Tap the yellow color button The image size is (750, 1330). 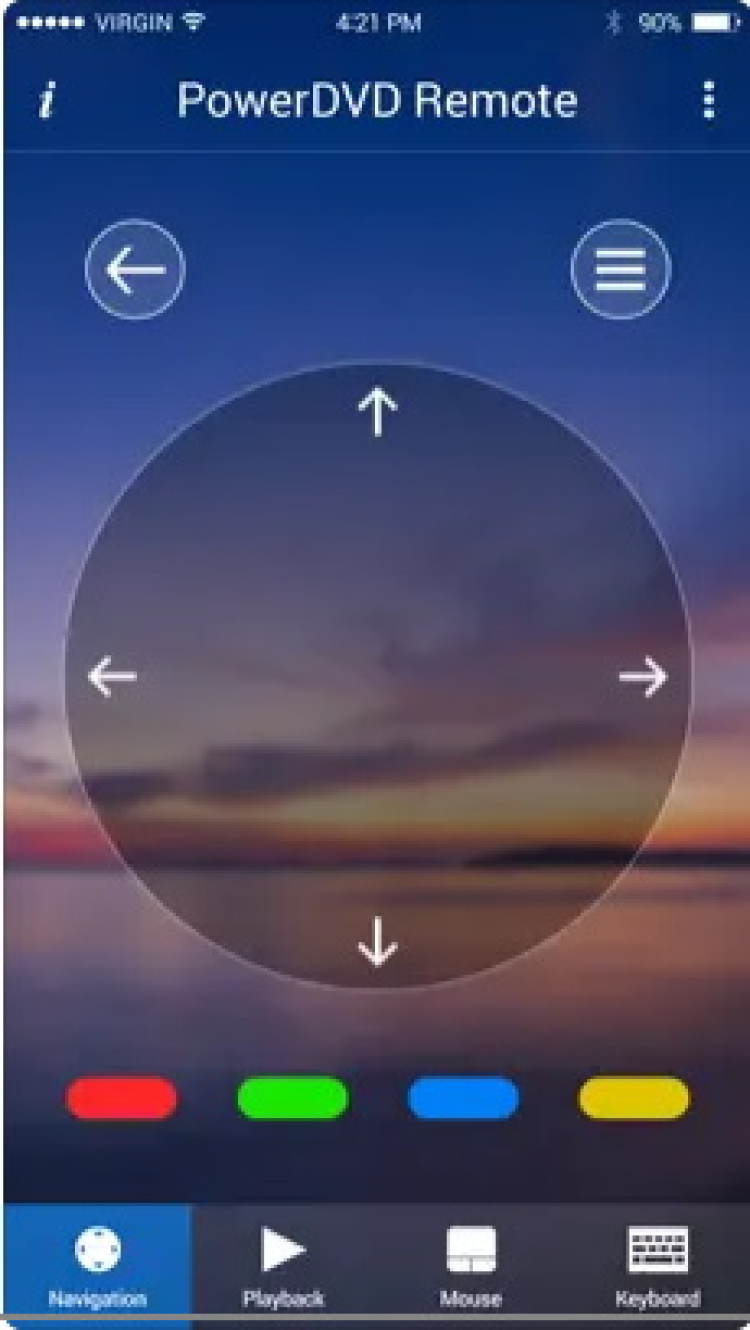pyautogui.click(x=634, y=1098)
